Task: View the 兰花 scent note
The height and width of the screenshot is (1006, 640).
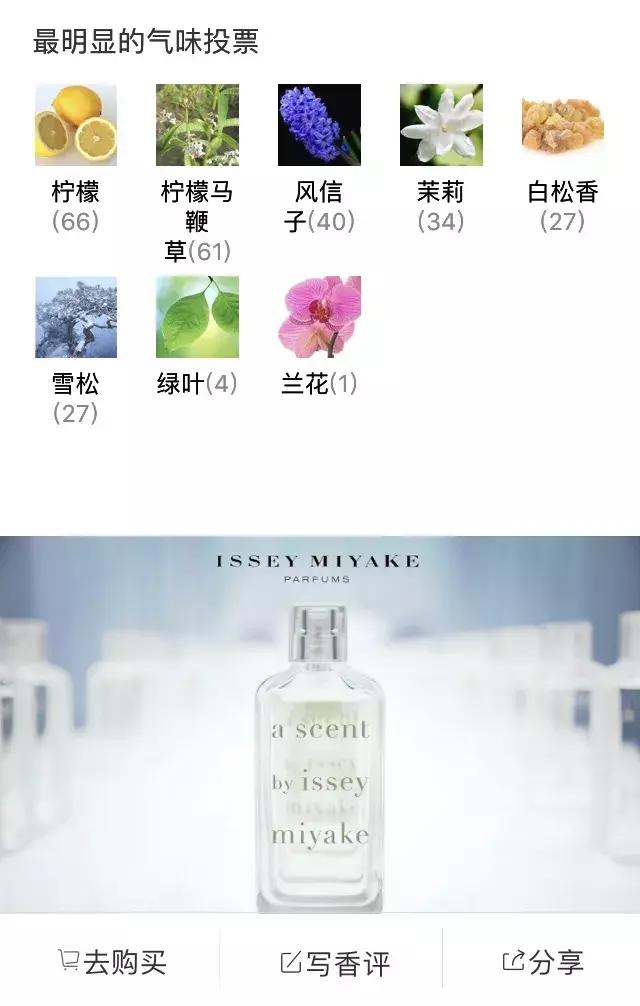Action: click(319, 318)
